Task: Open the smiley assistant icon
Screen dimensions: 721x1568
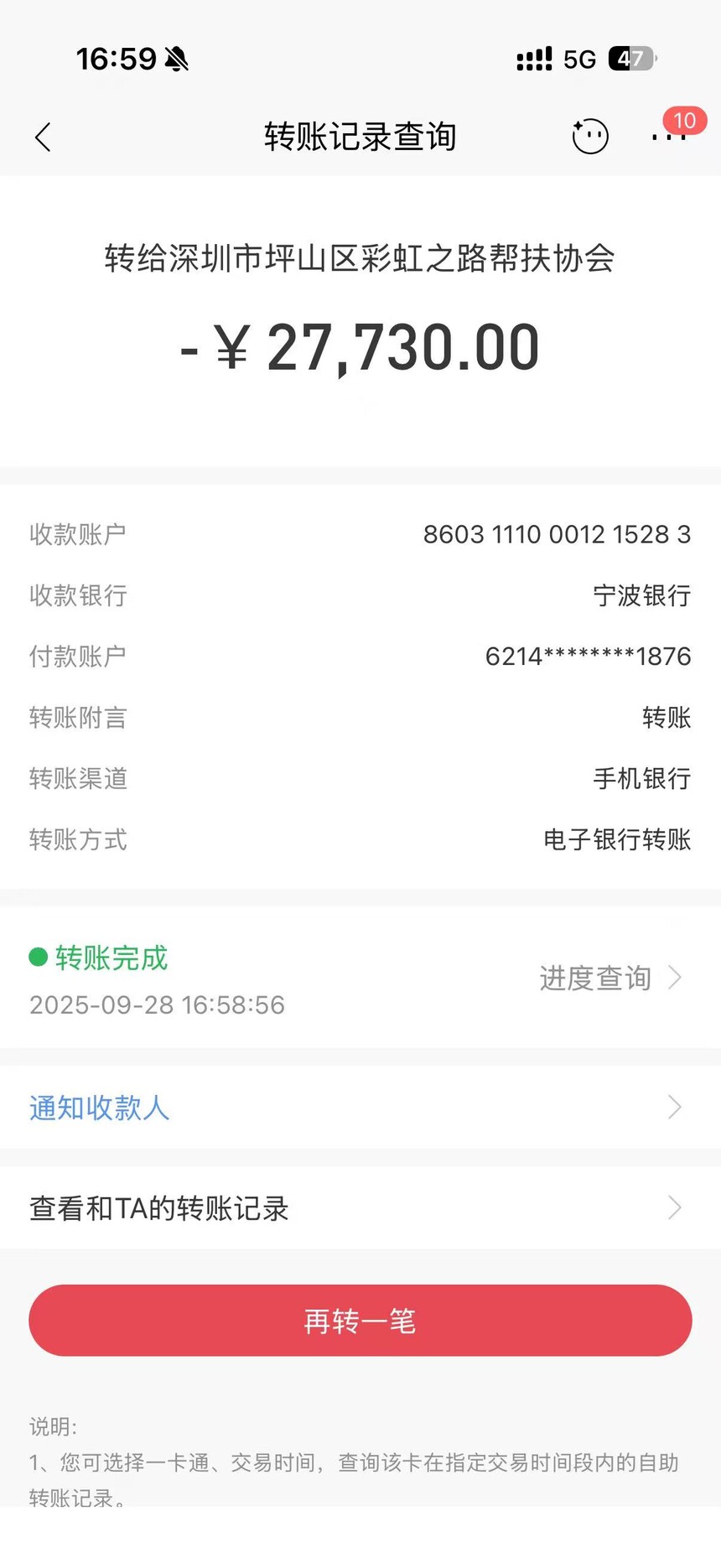Action: (x=590, y=137)
